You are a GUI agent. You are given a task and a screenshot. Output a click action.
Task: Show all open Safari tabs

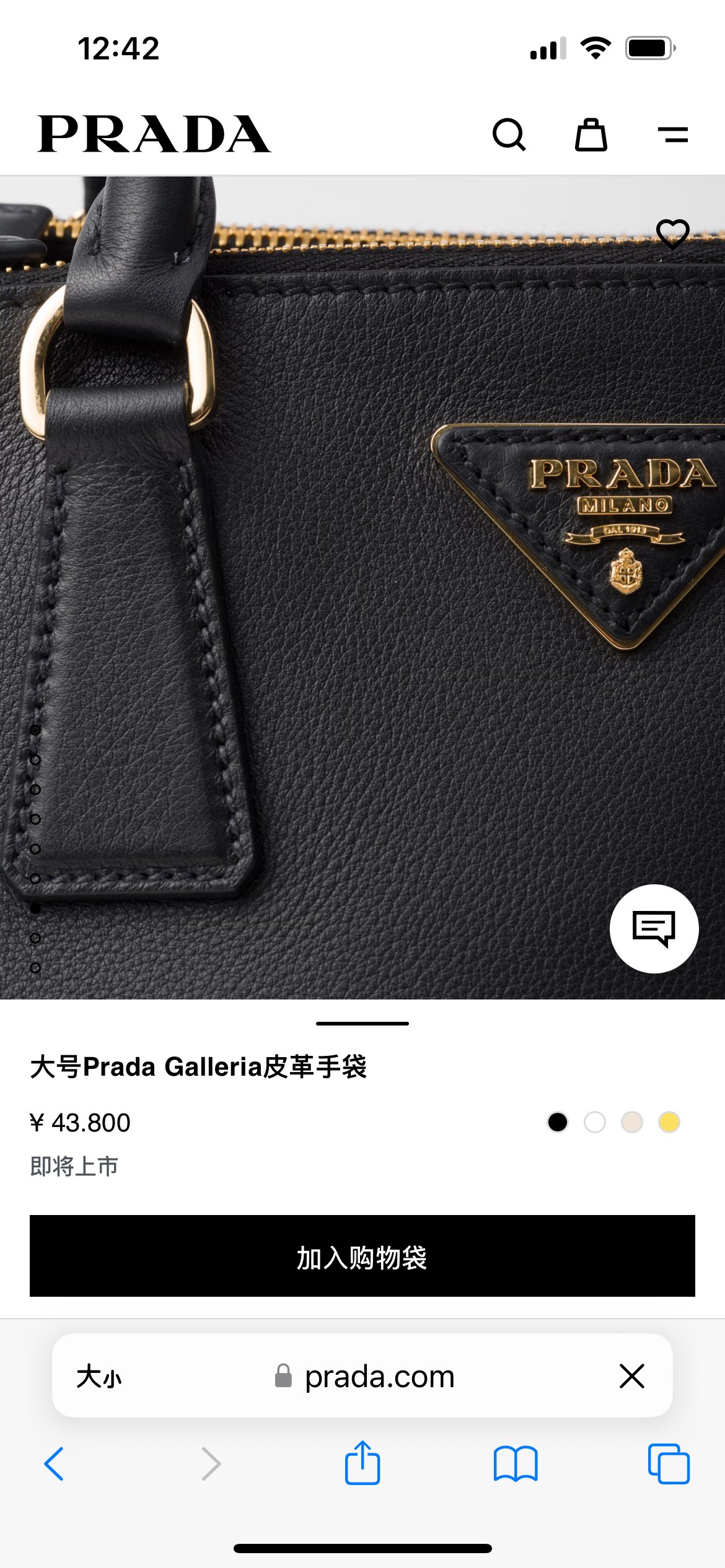click(x=668, y=1464)
